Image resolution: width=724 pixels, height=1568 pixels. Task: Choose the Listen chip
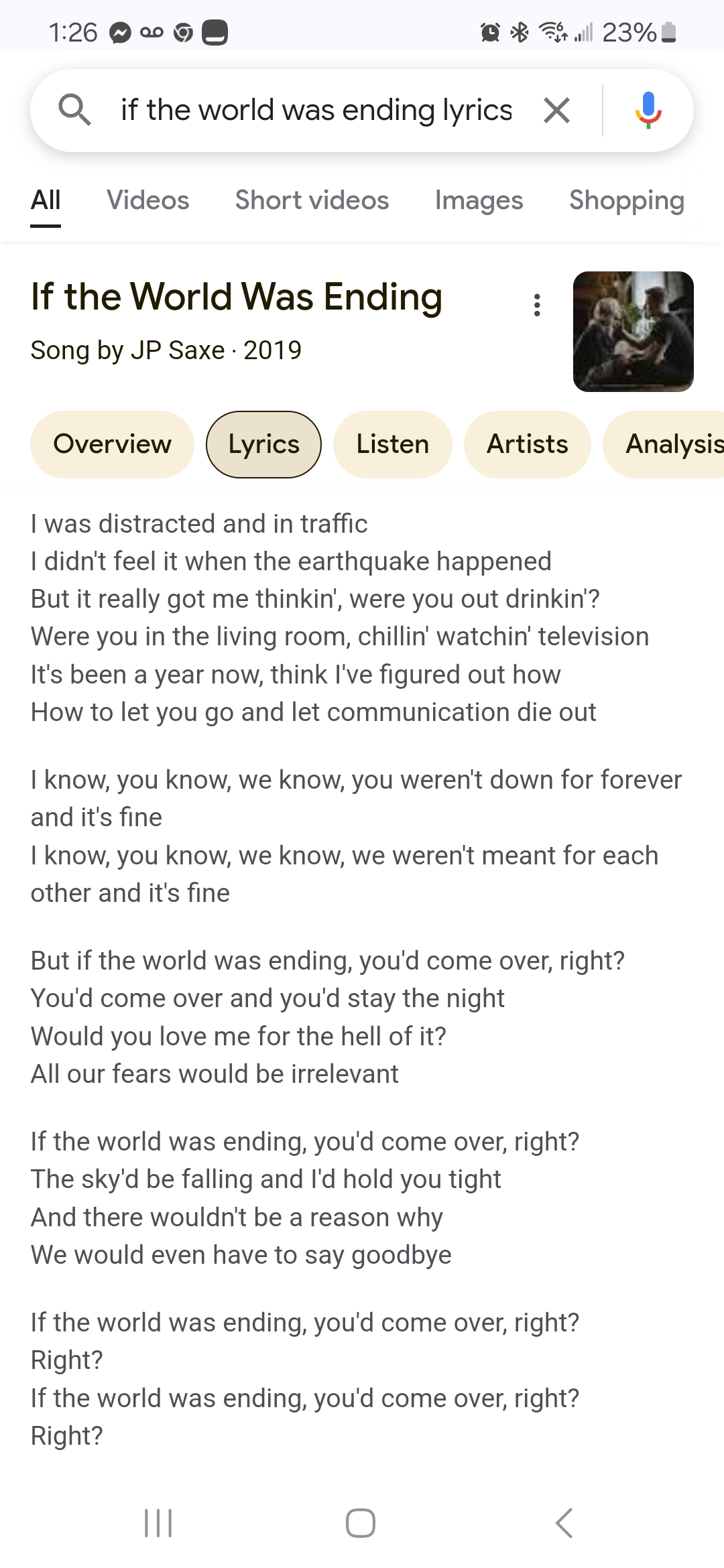pos(392,444)
